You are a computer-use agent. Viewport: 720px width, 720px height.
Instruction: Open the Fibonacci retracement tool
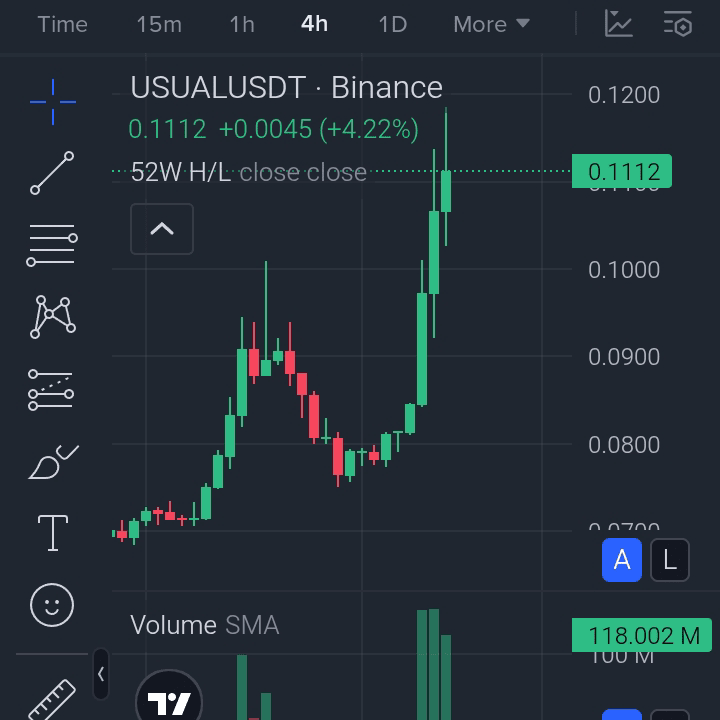[x=52, y=244]
